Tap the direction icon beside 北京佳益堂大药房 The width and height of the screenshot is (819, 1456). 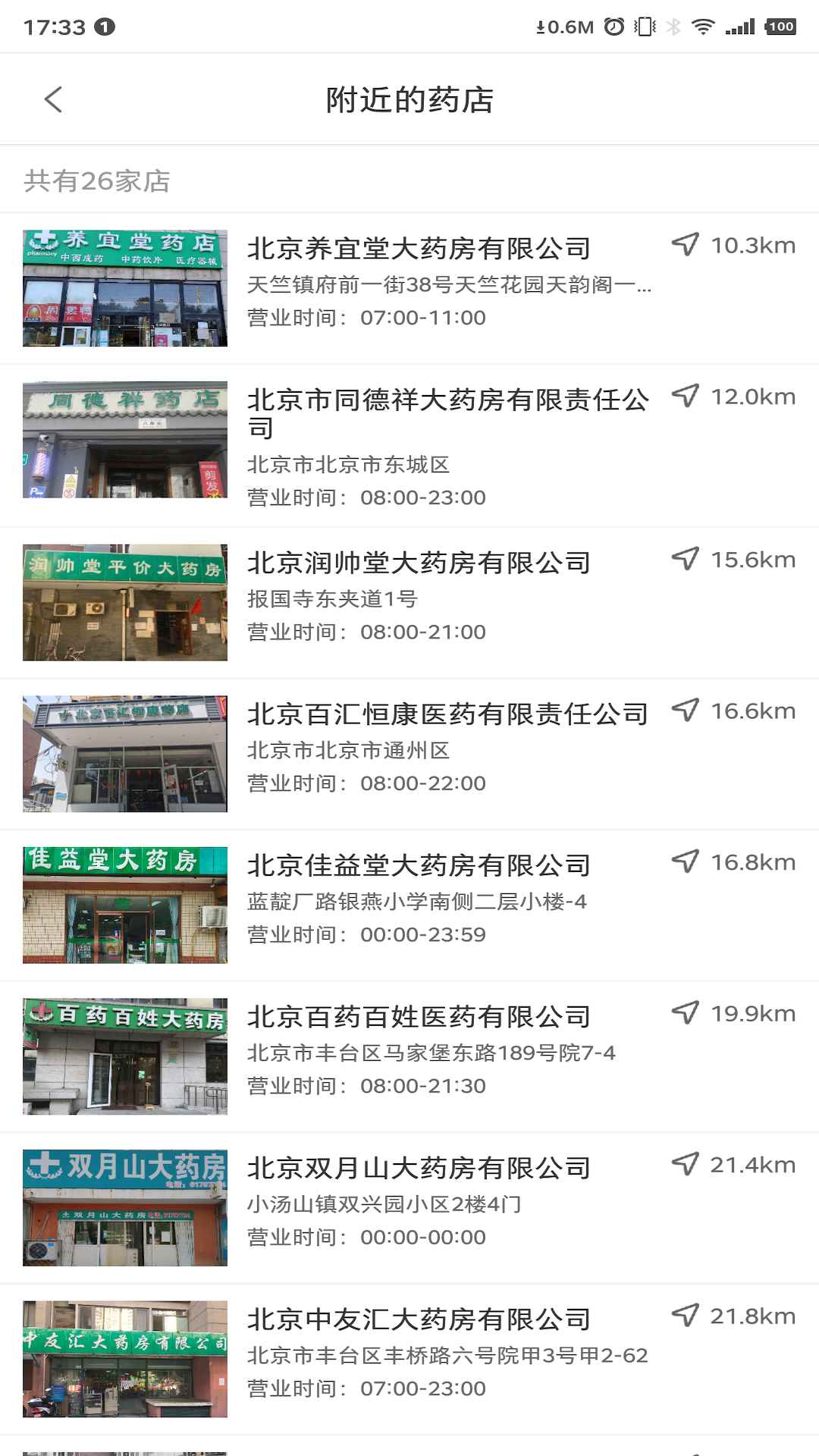click(x=683, y=861)
